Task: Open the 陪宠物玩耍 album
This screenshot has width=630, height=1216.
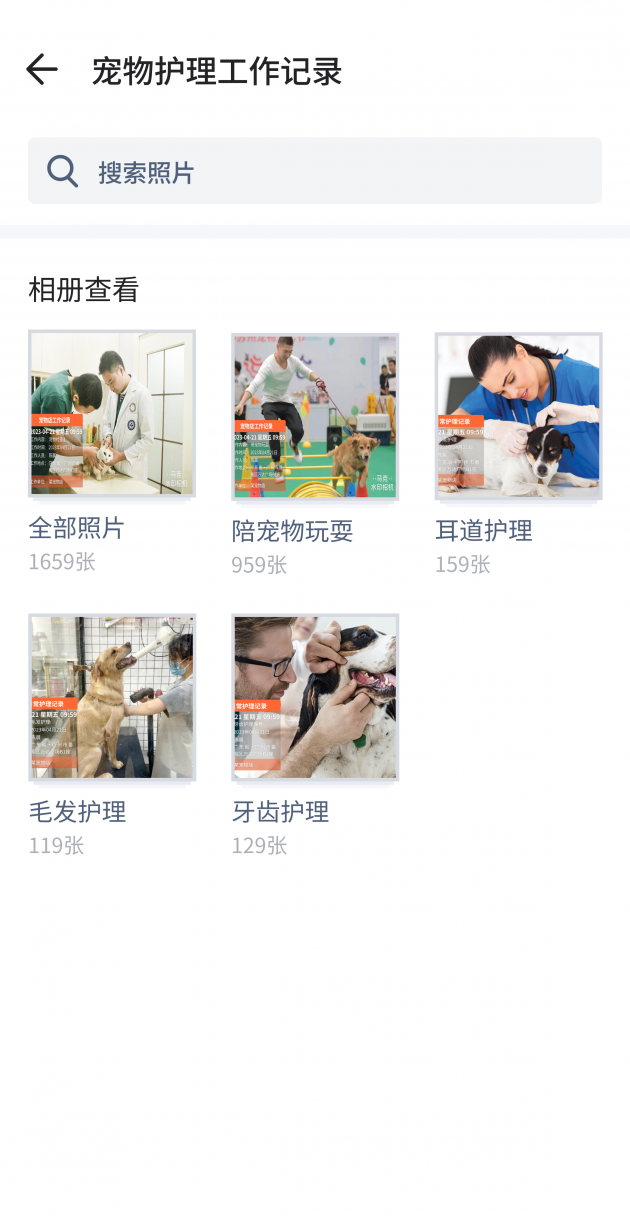Action: (x=315, y=416)
